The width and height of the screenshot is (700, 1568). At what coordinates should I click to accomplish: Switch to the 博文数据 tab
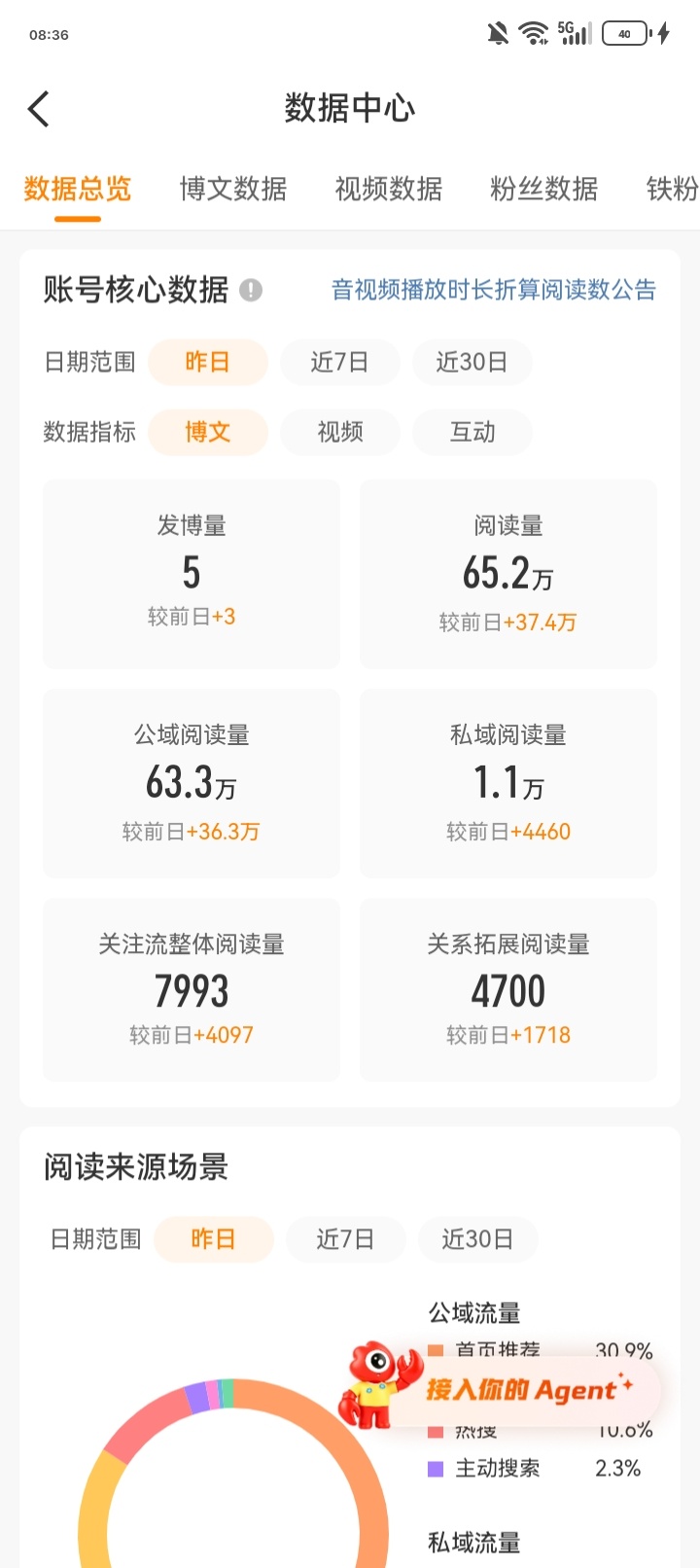(x=233, y=189)
